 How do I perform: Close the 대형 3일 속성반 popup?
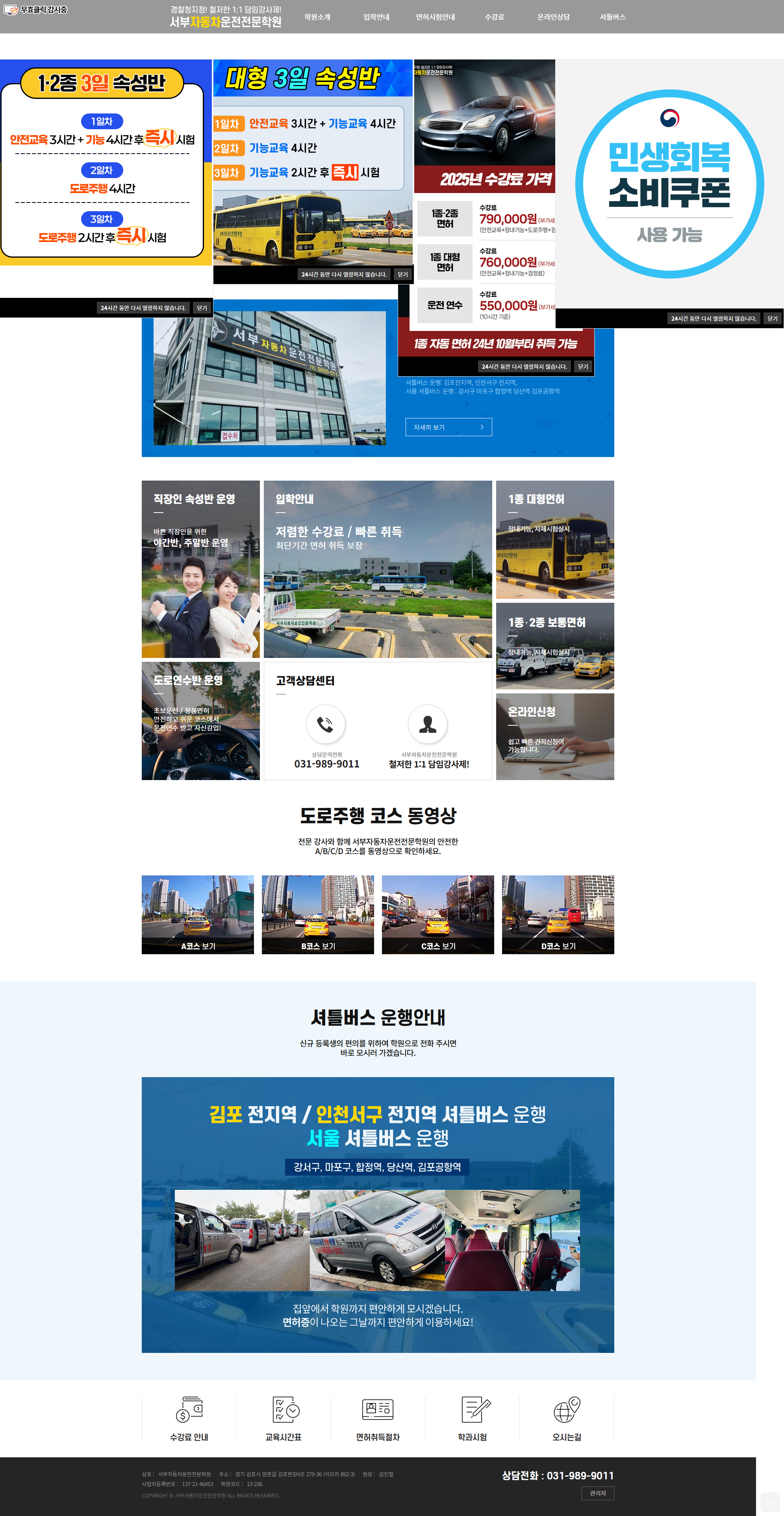pos(402,274)
